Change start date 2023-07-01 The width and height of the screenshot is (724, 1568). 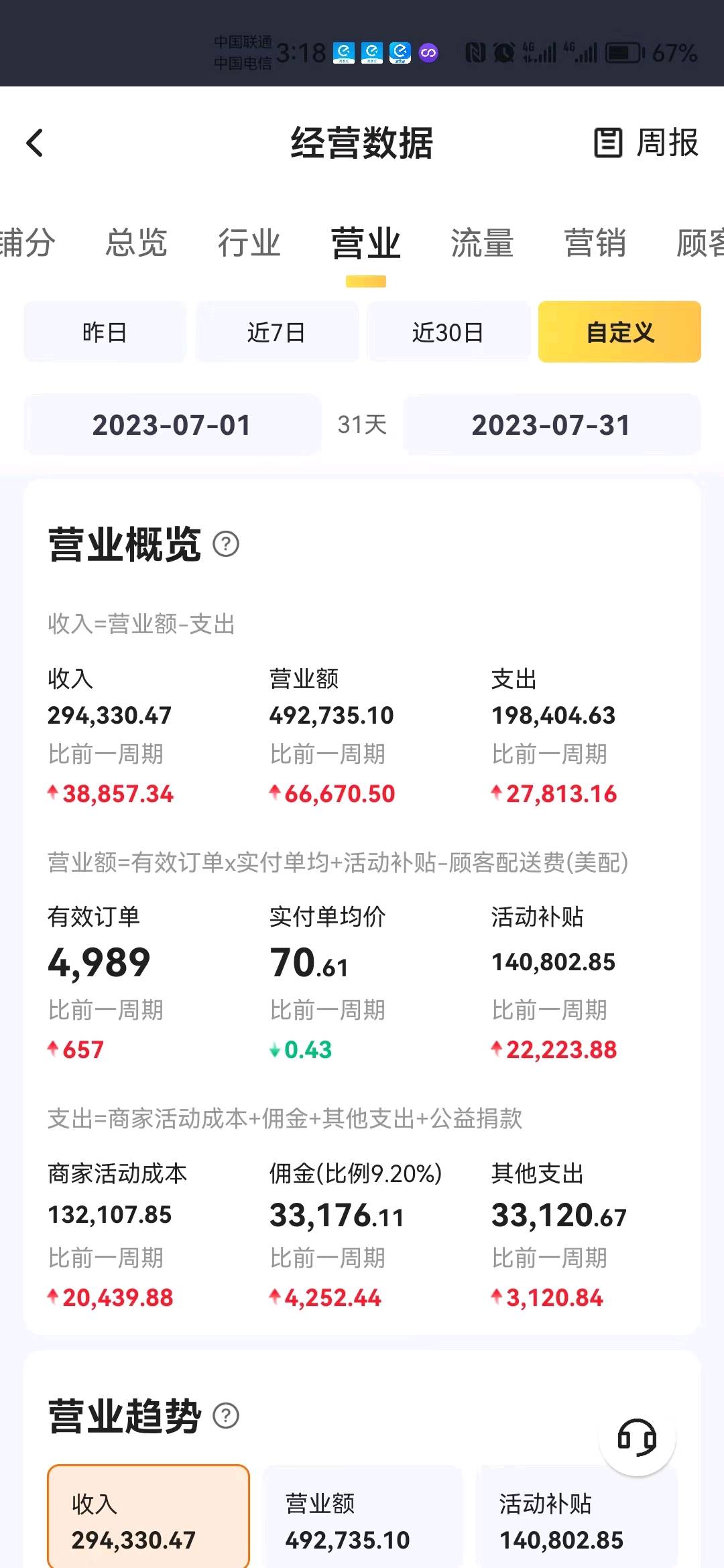(172, 425)
